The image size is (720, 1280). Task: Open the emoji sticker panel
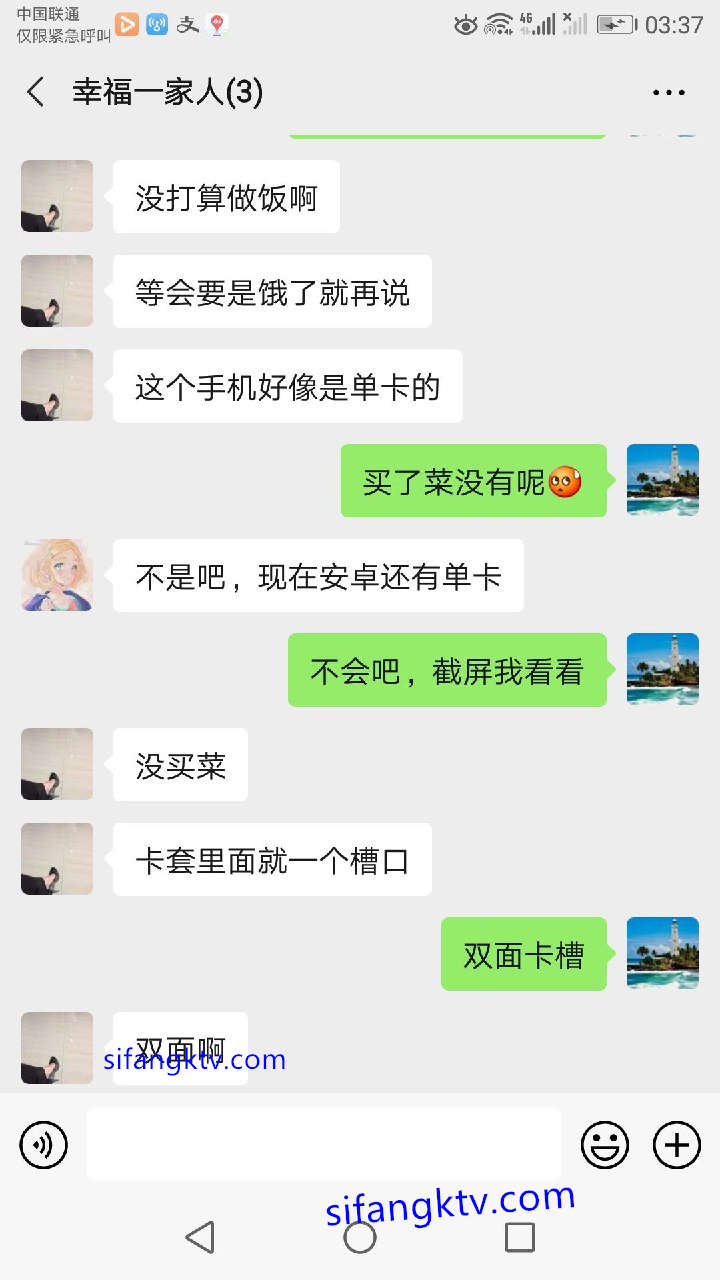(605, 1145)
